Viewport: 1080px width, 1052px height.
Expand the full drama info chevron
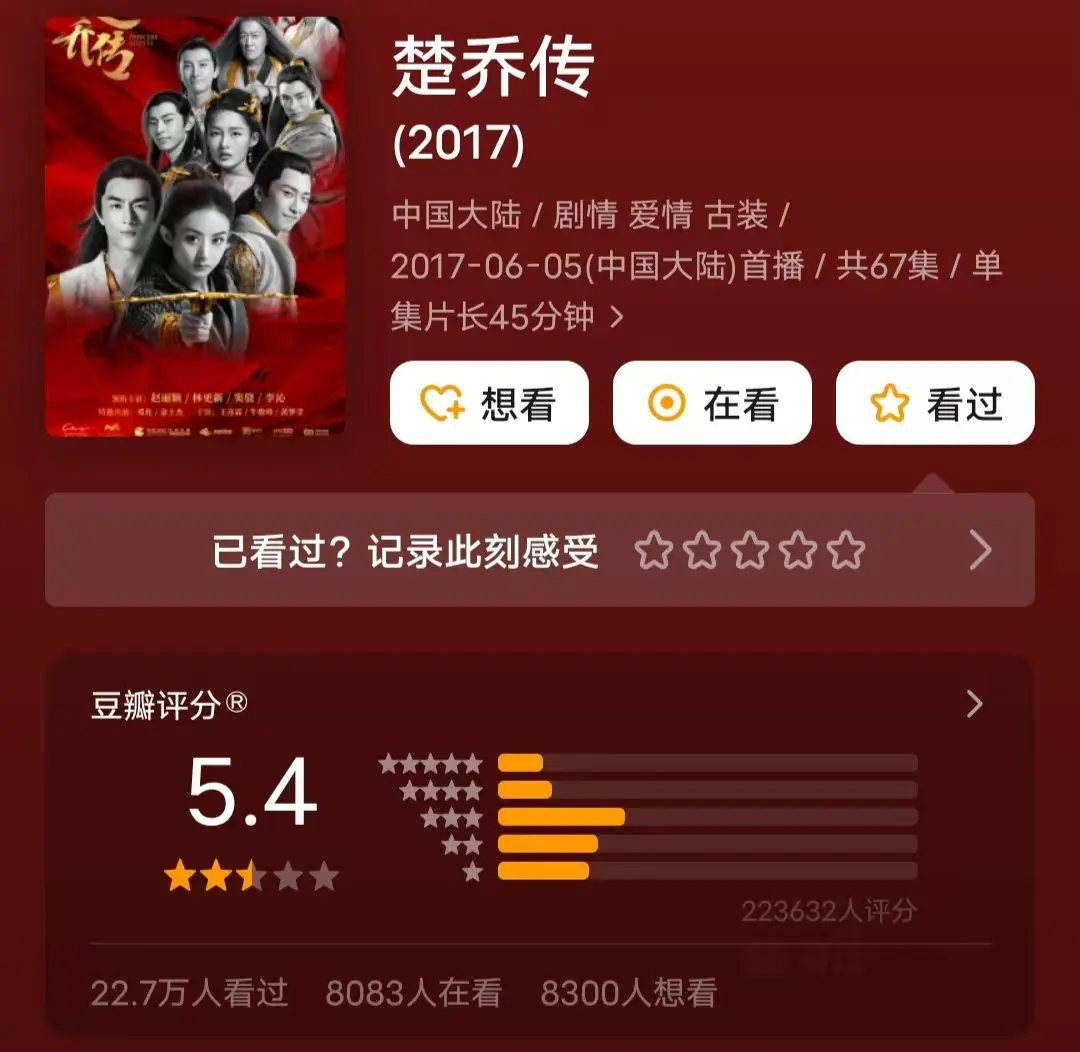[617, 318]
